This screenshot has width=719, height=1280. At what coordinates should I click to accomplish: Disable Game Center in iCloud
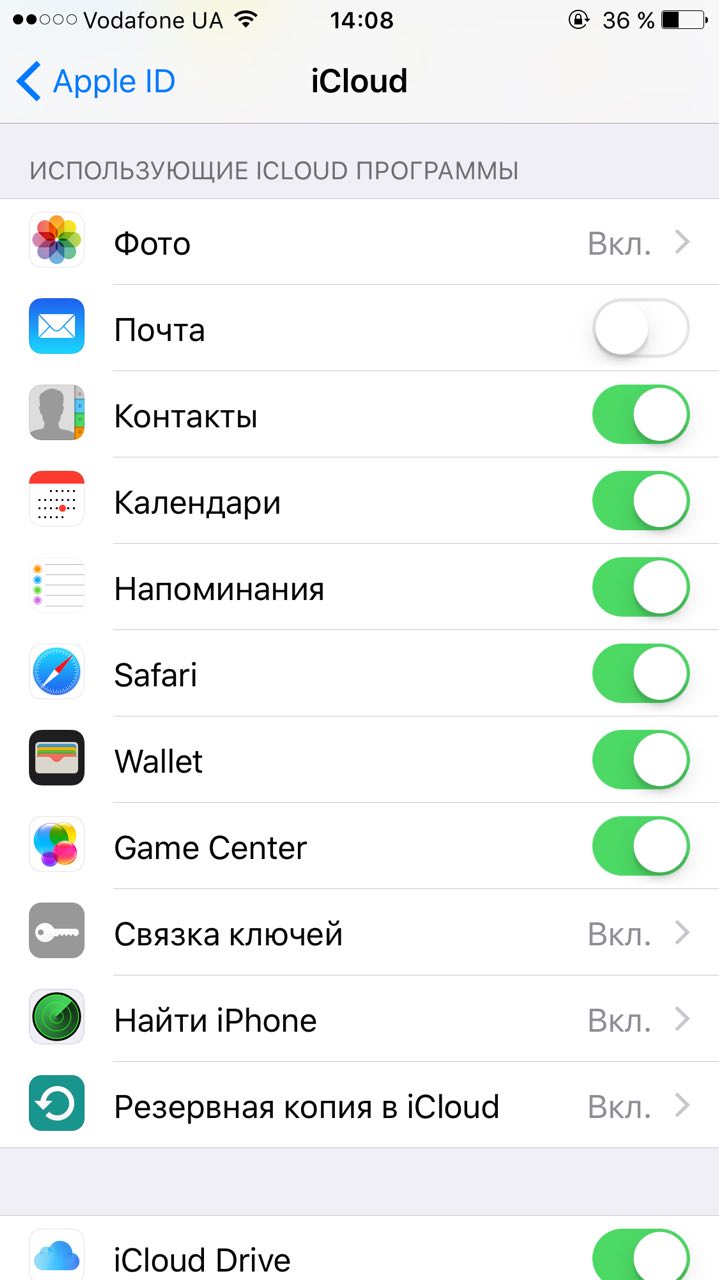click(x=640, y=846)
